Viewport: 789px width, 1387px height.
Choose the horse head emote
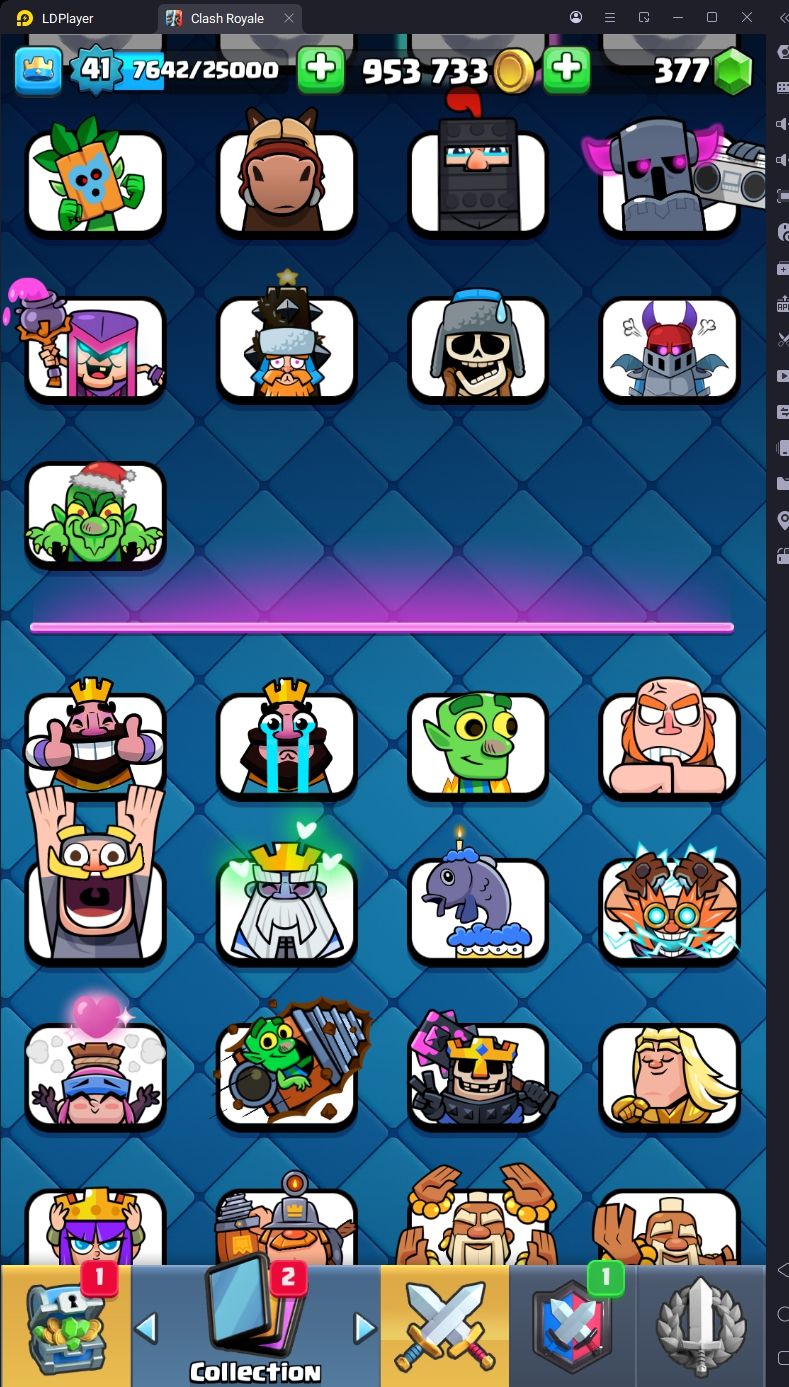point(287,182)
